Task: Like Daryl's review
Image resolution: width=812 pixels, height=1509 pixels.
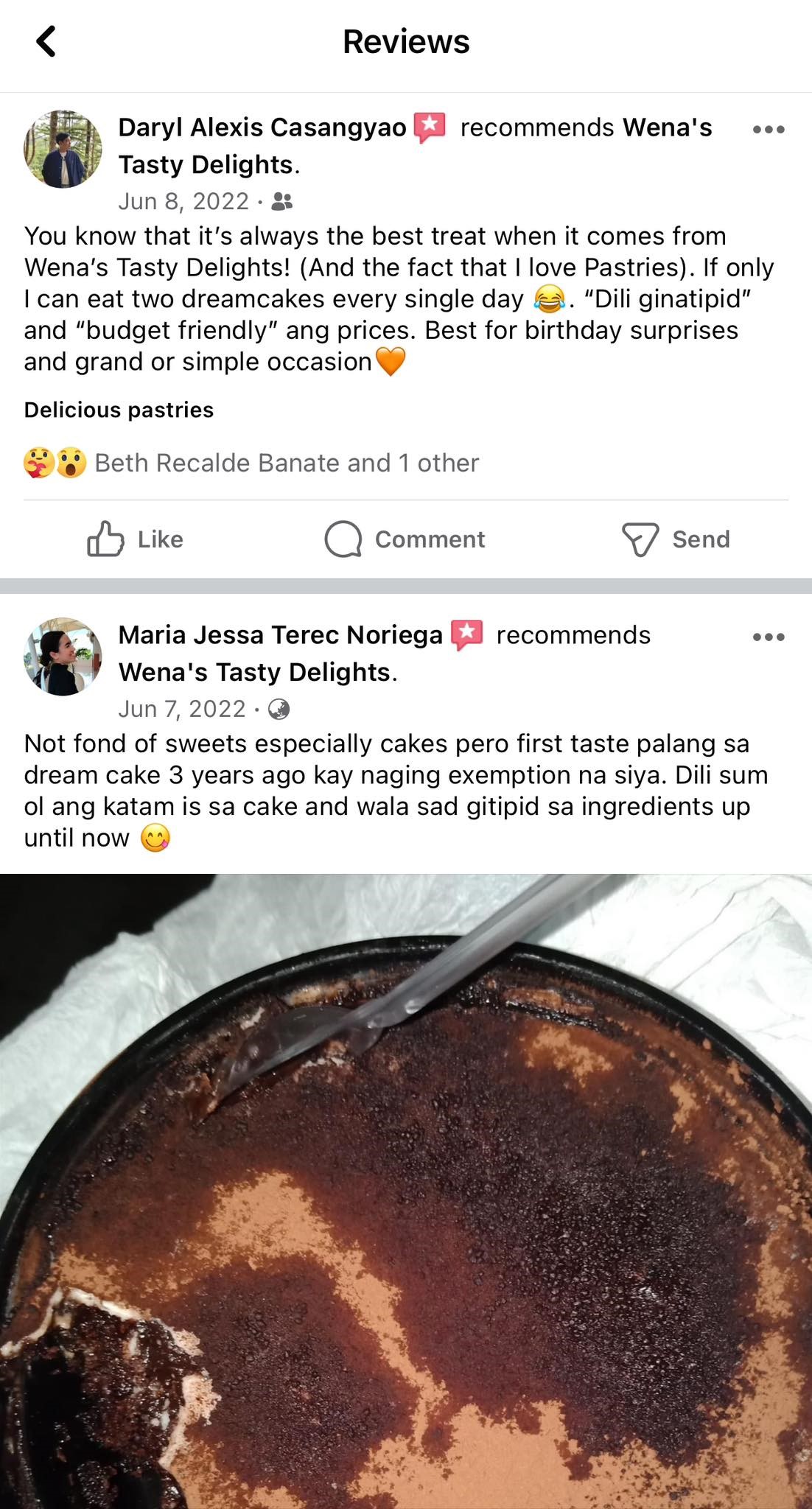Action: [x=136, y=539]
